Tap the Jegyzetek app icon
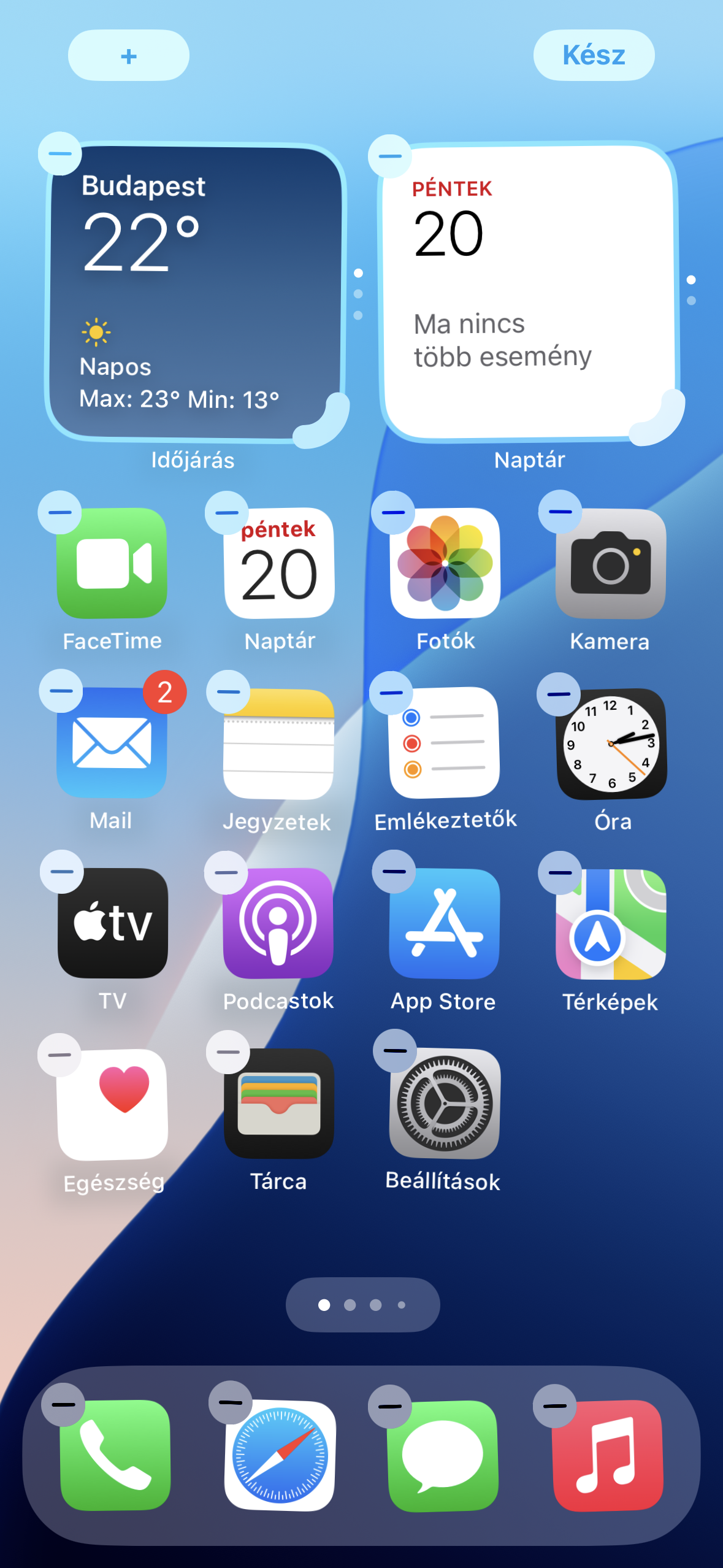723x1568 pixels. tap(279, 744)
